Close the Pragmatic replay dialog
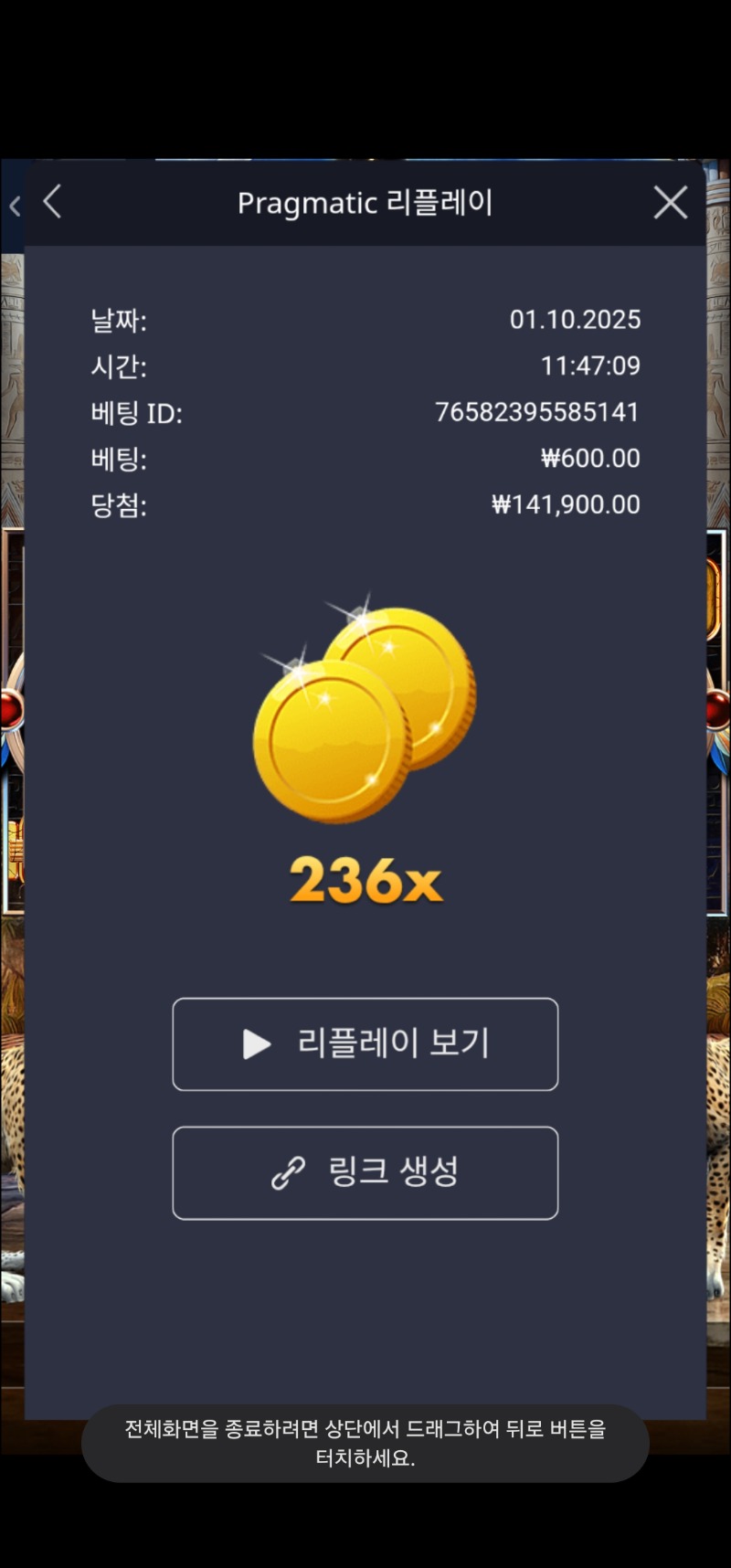The height and width of the screenshot is (1568, 731). coord(670,203)
